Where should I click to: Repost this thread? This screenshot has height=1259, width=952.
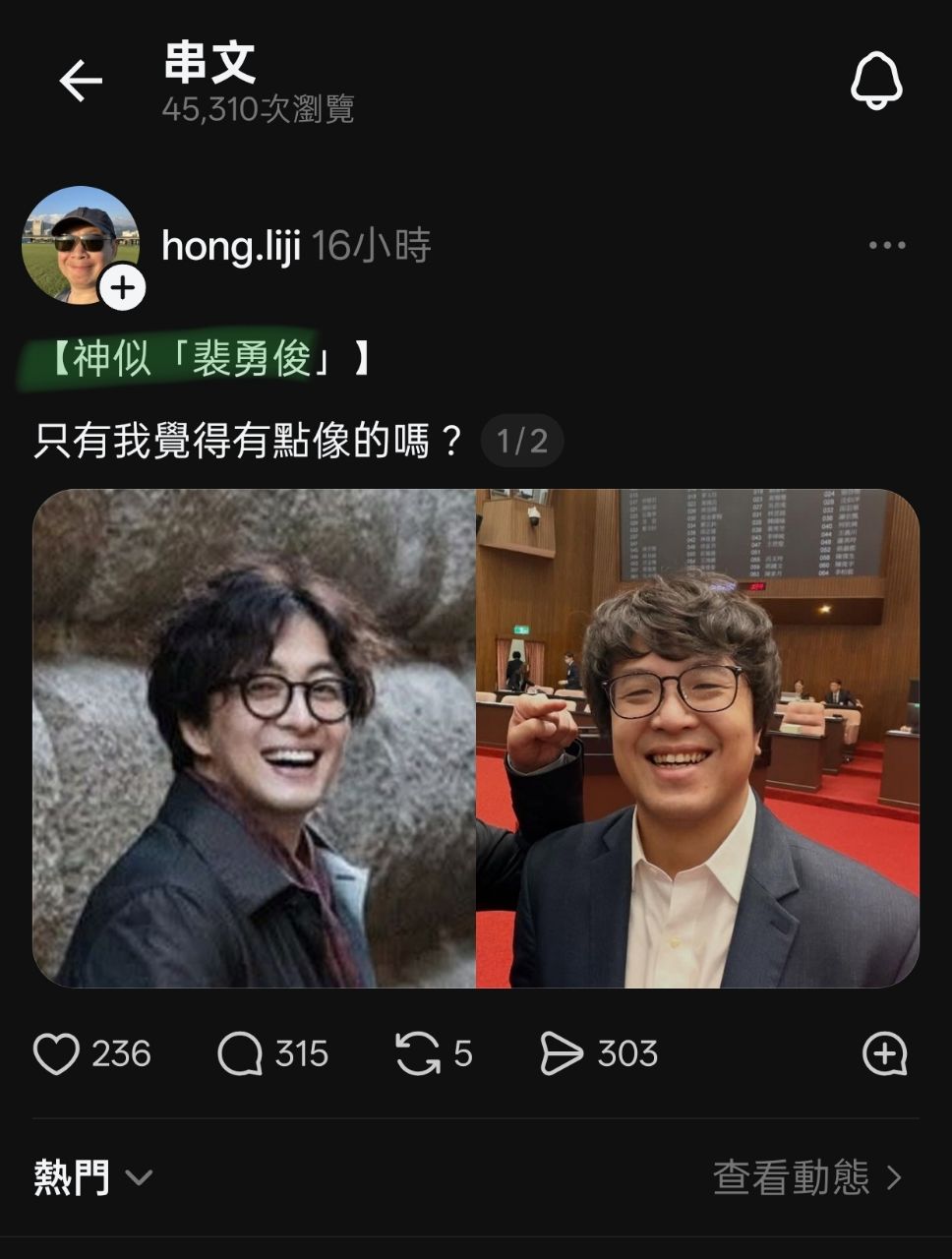(417, 1054)
